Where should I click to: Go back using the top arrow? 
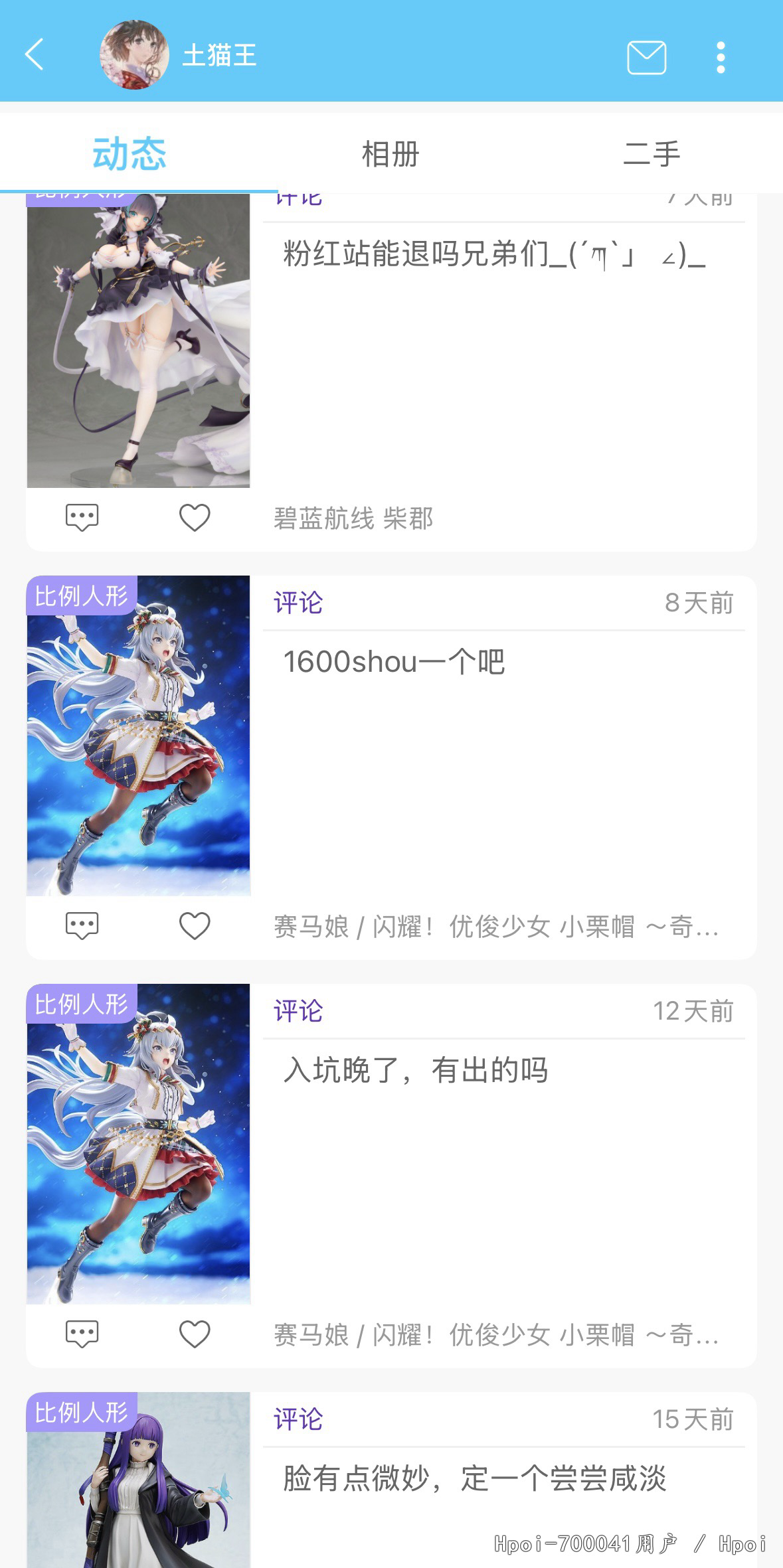(35, 54)
